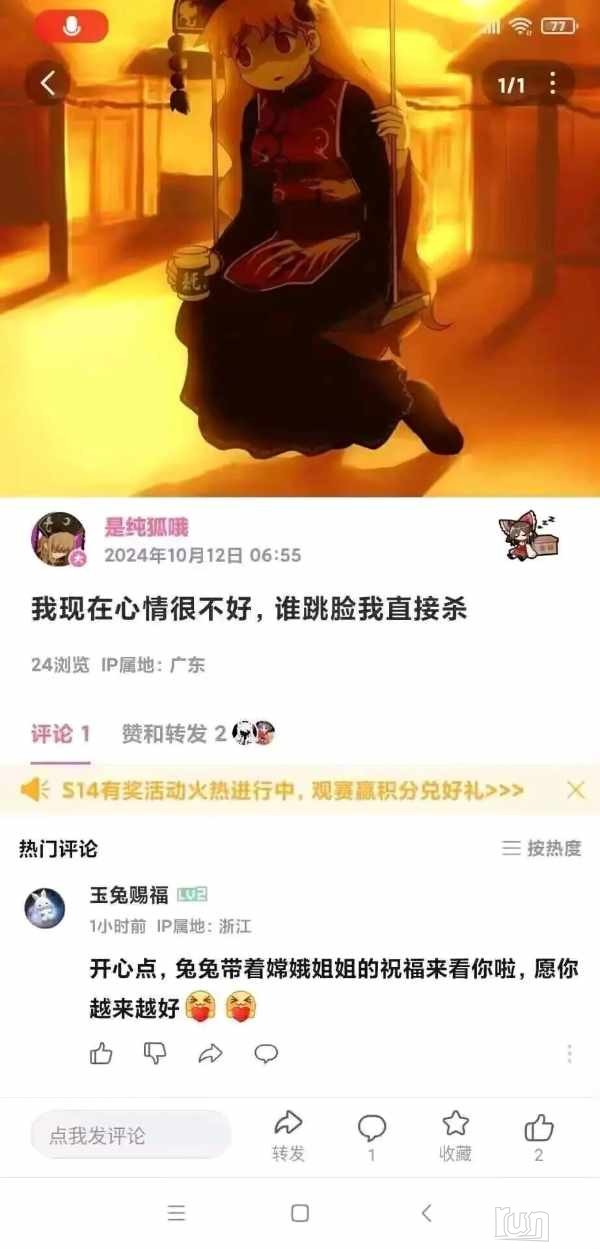Reply to 玉兔赐福's comment
Screen dimensions: 600x1249
(266, 1053)
